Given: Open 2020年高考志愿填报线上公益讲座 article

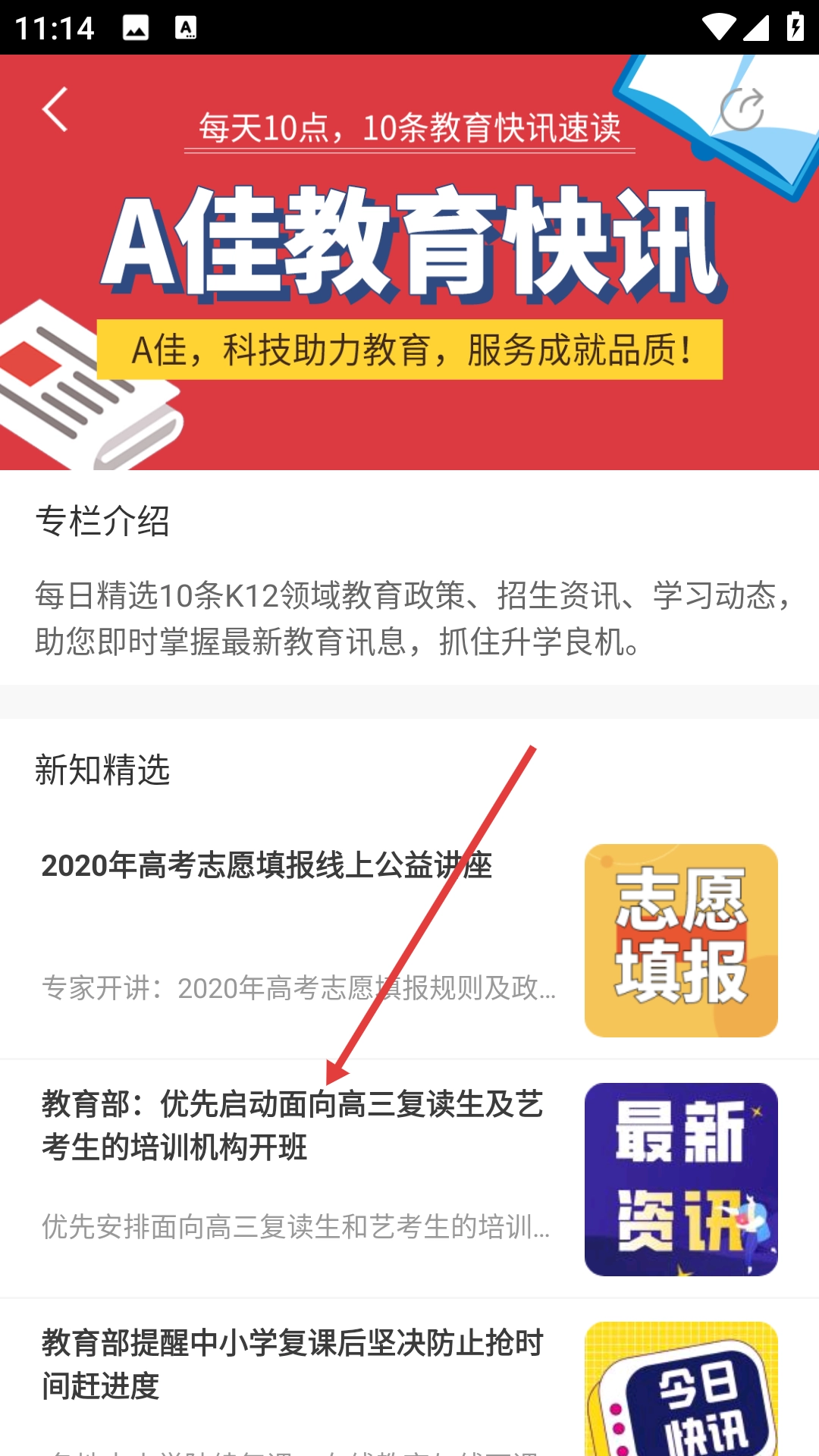Looking at the screenshot, I should coord(267,866).
